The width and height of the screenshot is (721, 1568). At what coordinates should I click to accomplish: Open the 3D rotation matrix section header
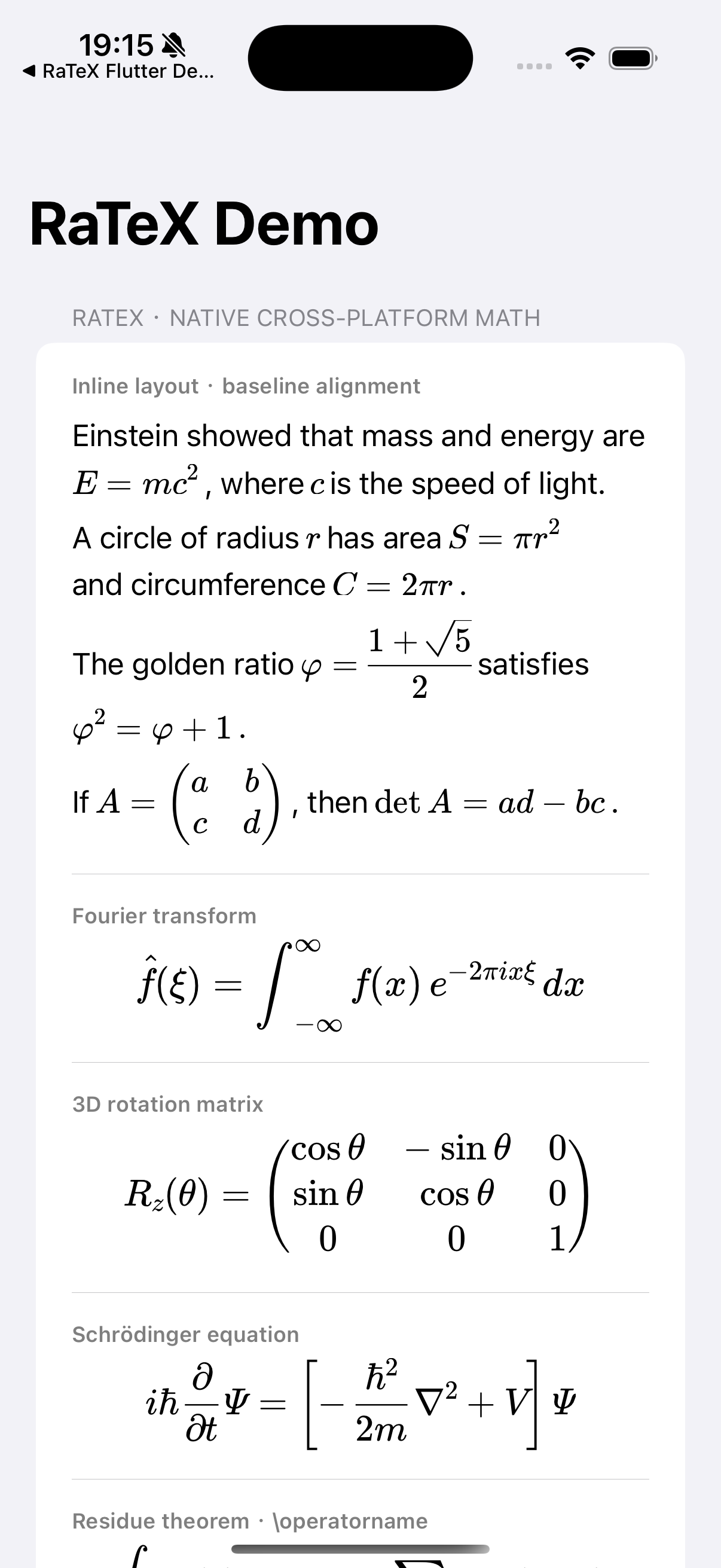[x=167, y=1103]
